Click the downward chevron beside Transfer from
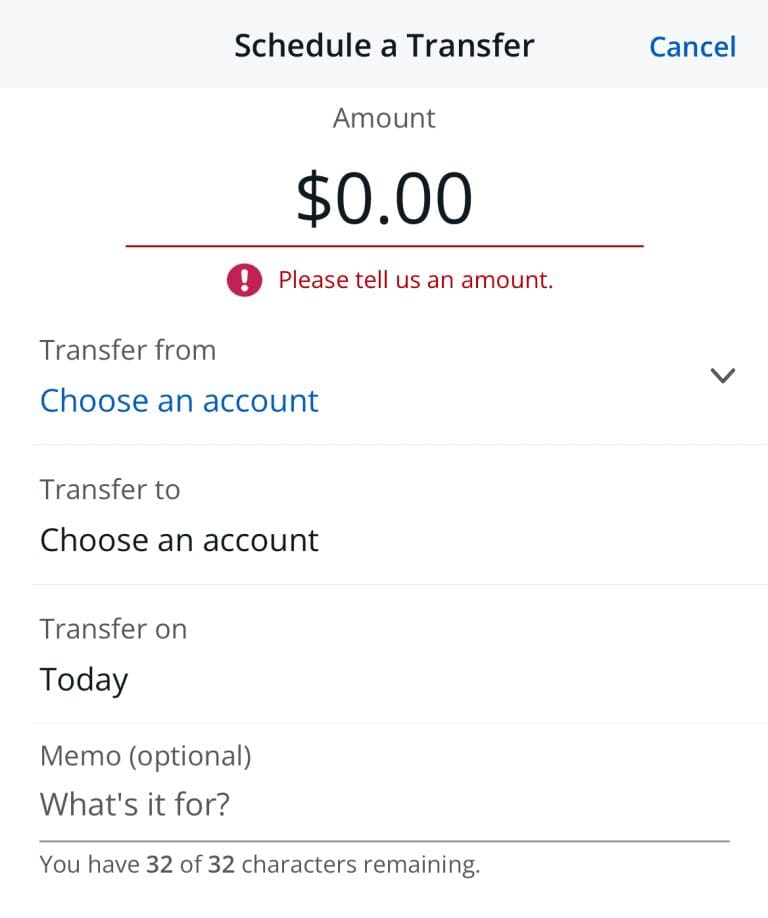The width and height of the screenshot is (768, 918). [722, 375]
